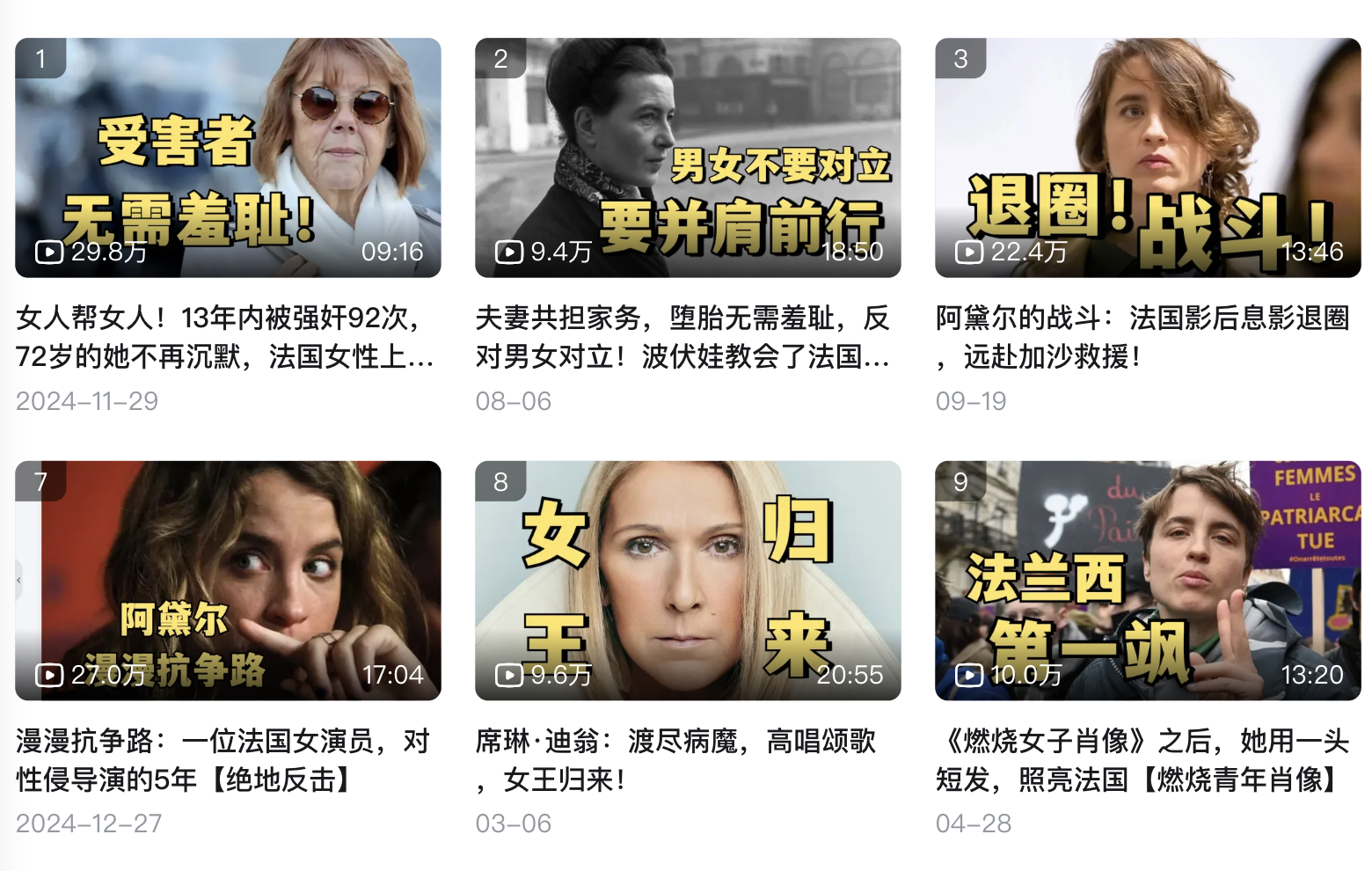Open video about the 72-year-old French woman

pyautogui.click(x=228, y=158)
